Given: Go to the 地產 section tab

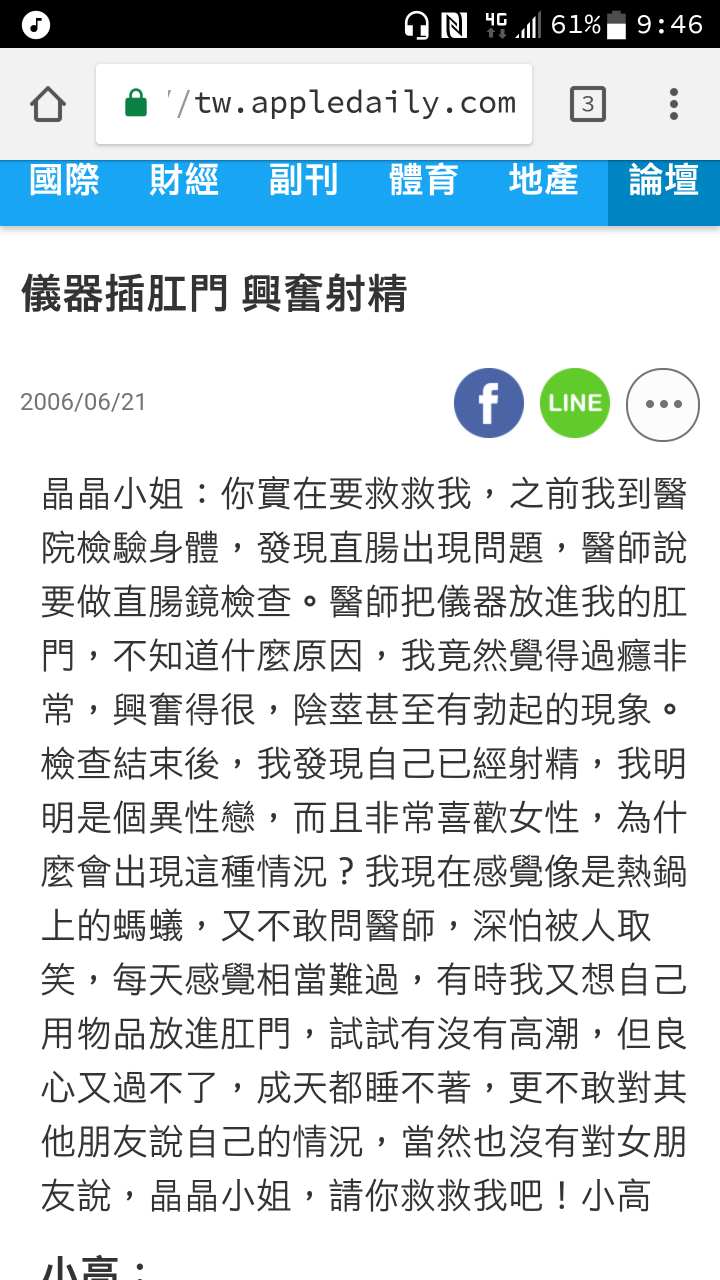Looking at the screenshot, I should (544, 181).
